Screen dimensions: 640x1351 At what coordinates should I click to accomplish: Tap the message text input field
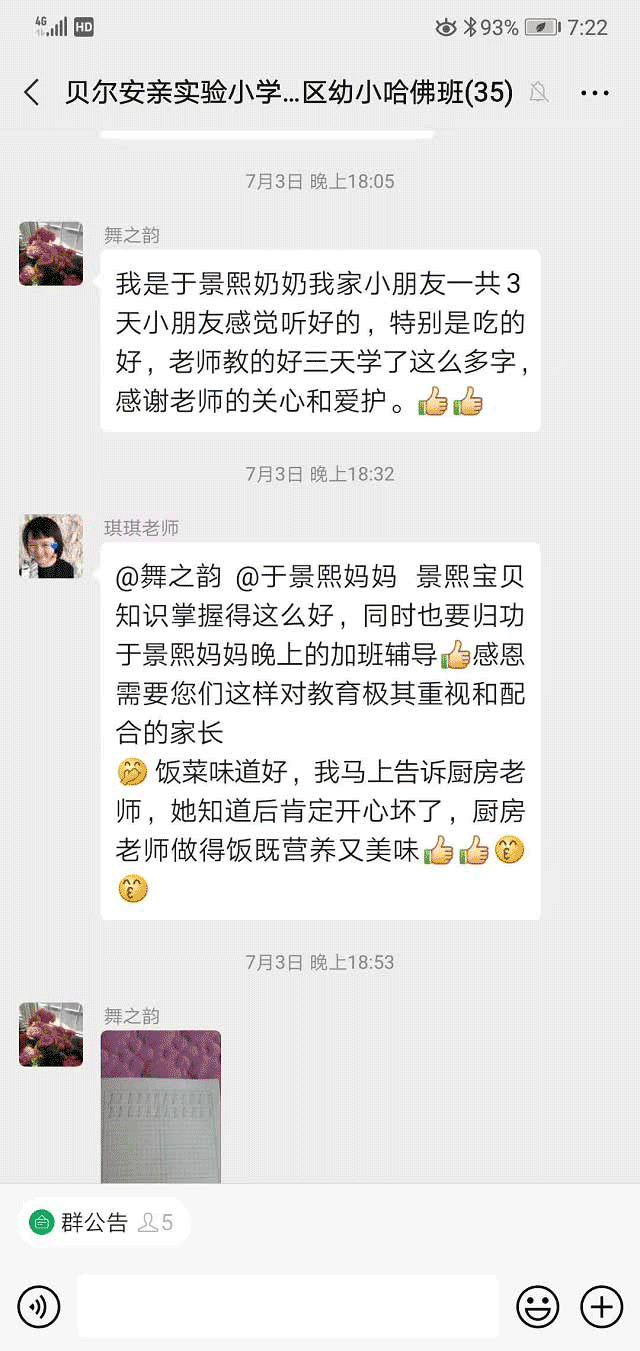point(287,1306)
